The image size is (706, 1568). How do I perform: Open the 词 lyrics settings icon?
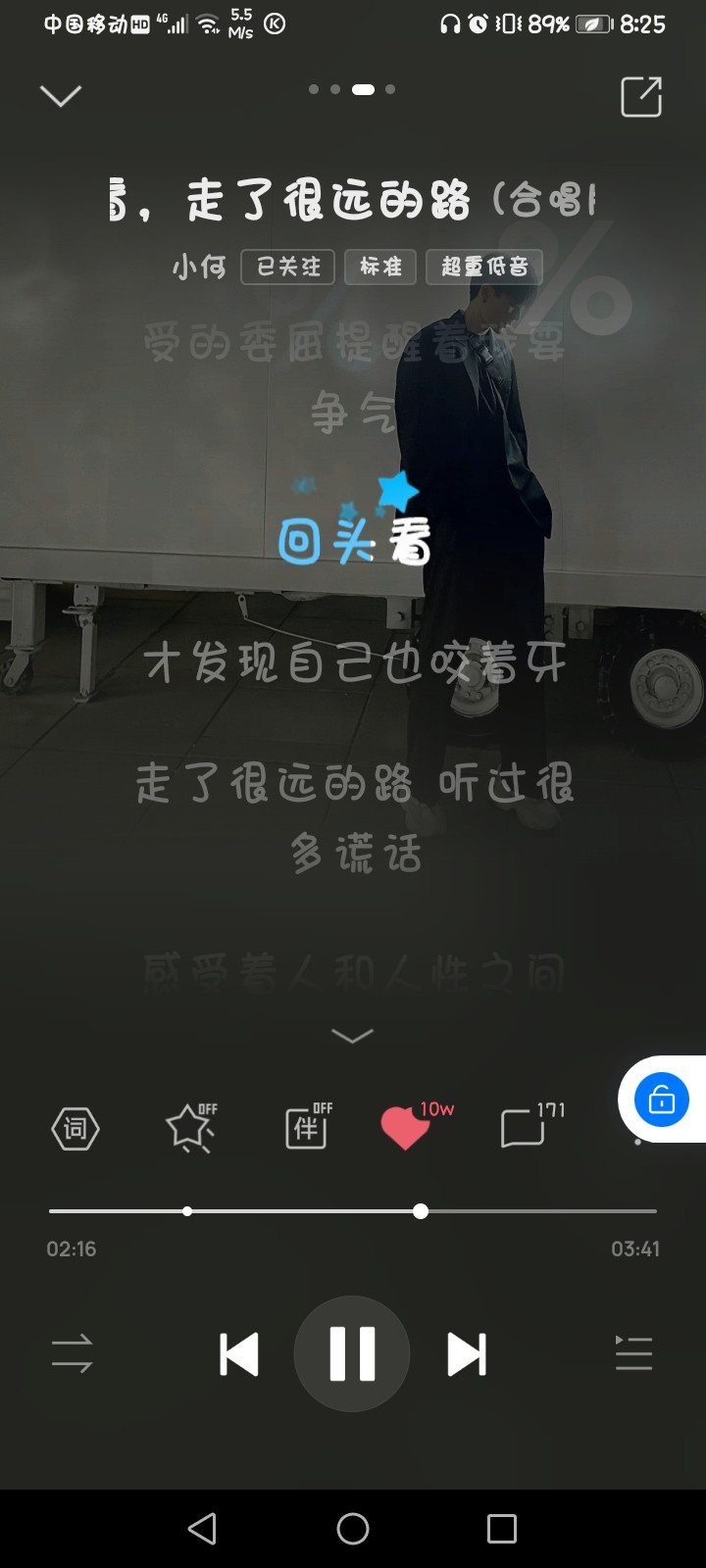pos(76,1129)
